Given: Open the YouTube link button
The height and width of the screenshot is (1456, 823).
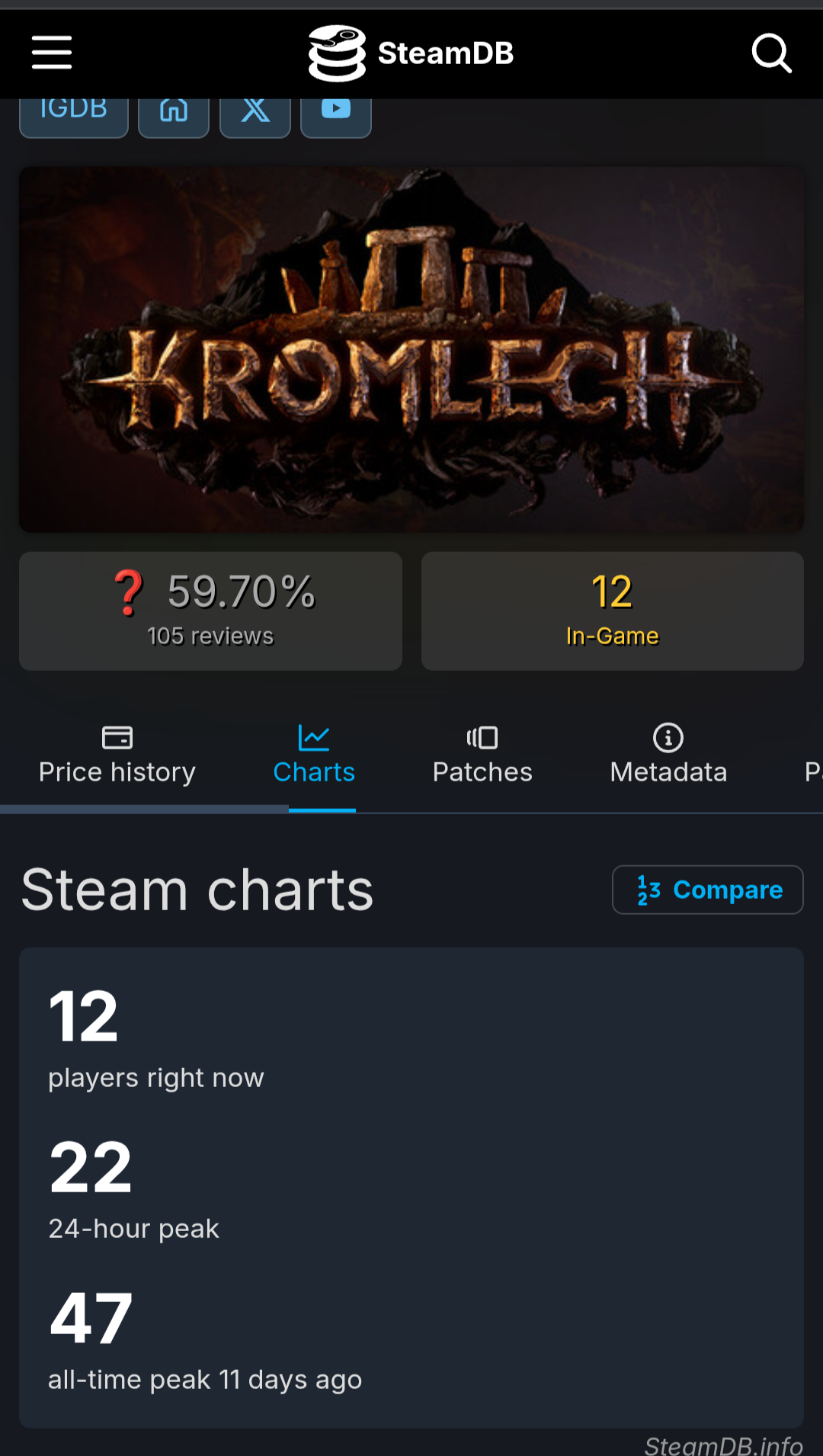Looking at the screenshot, I should 336,116.
